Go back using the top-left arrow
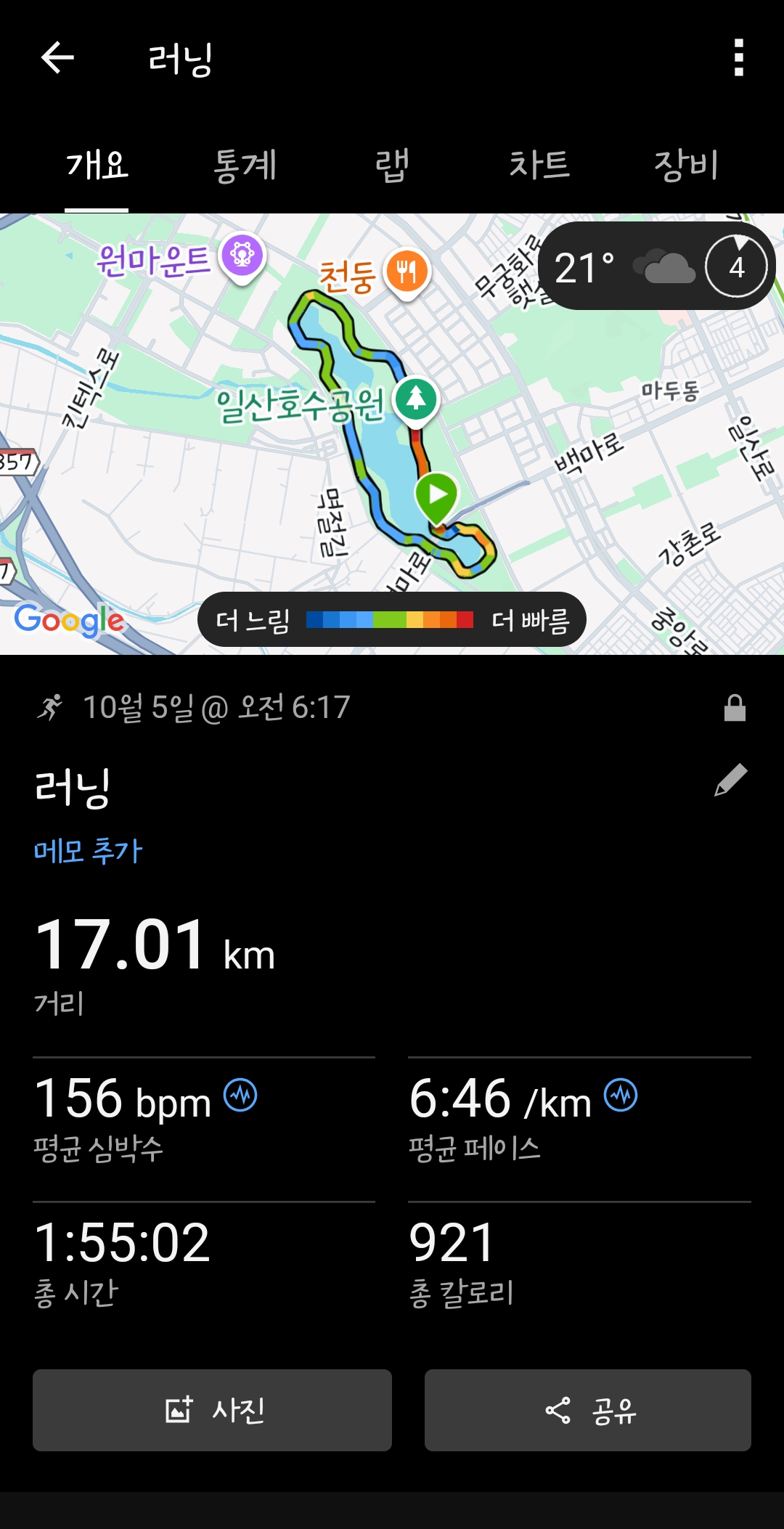784x1529 pixels. tap(58, 58)
